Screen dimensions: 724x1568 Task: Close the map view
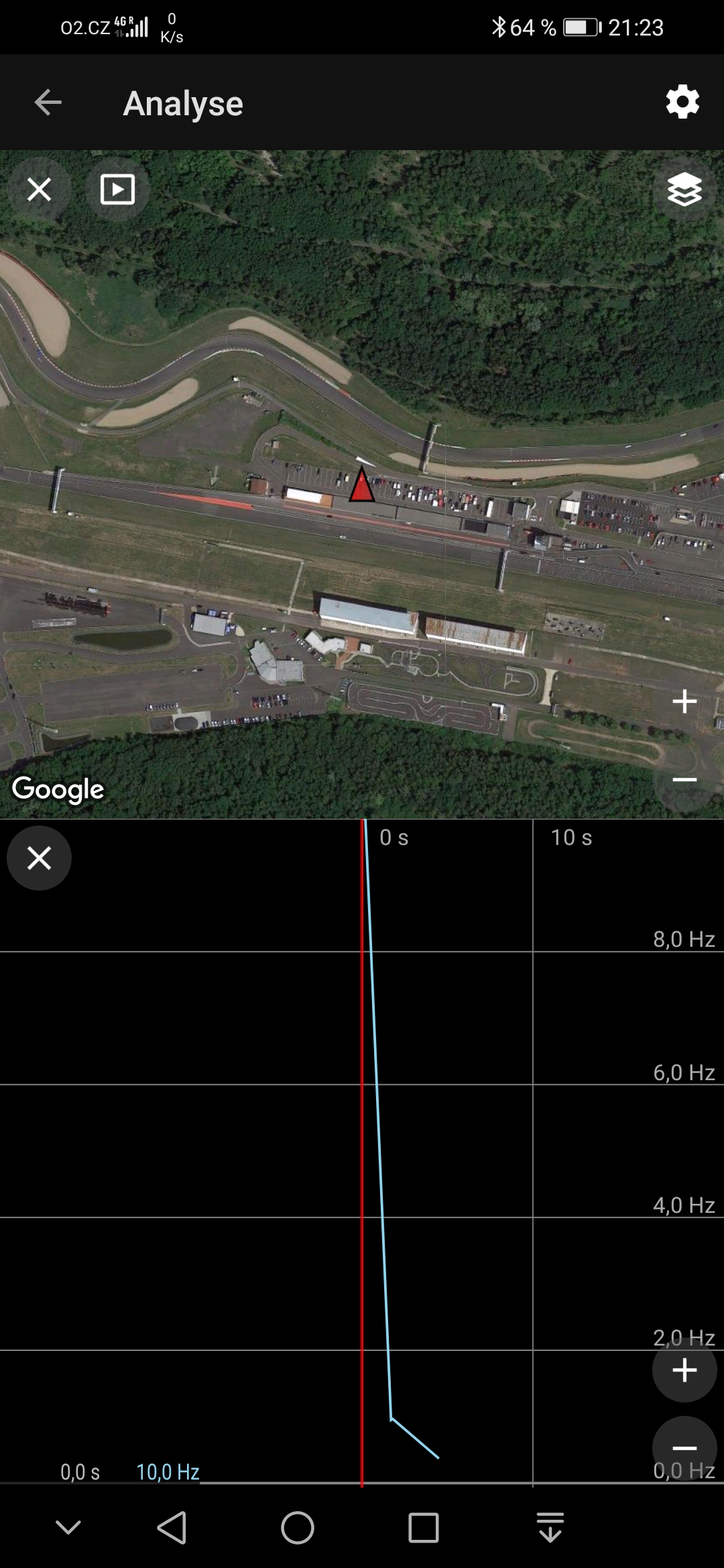tap(39, 190)
